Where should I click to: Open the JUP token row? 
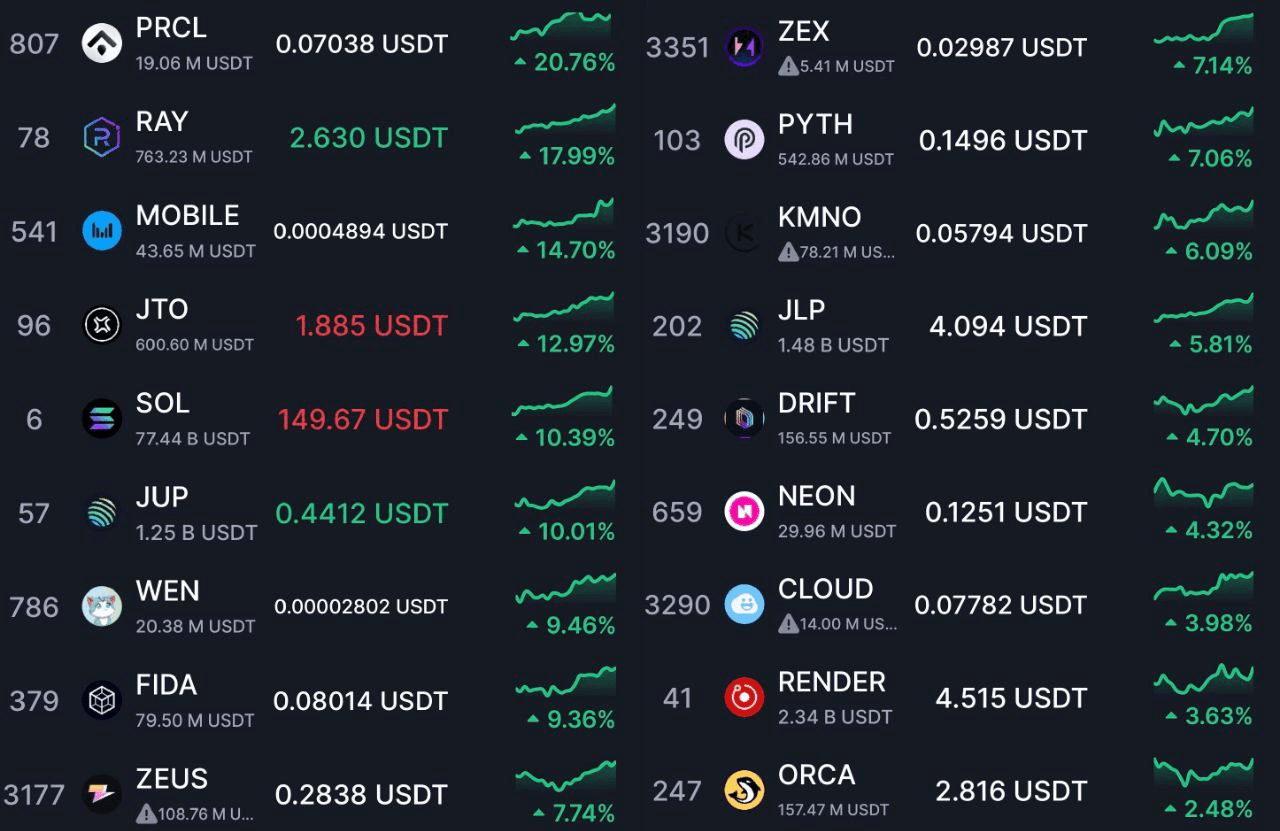pyautogui.click(x=162, y=498)
